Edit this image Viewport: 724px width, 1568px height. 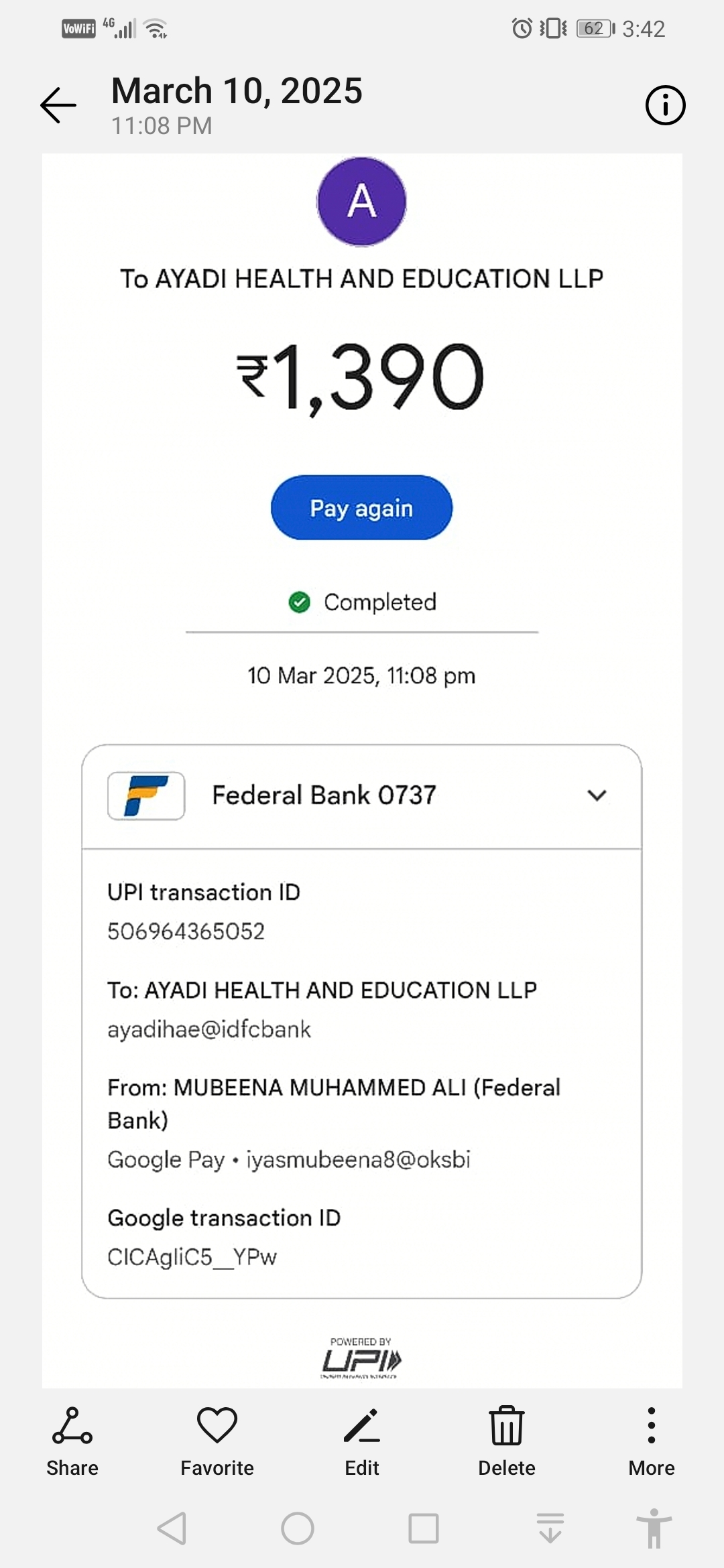click(x=362, y=1441)
